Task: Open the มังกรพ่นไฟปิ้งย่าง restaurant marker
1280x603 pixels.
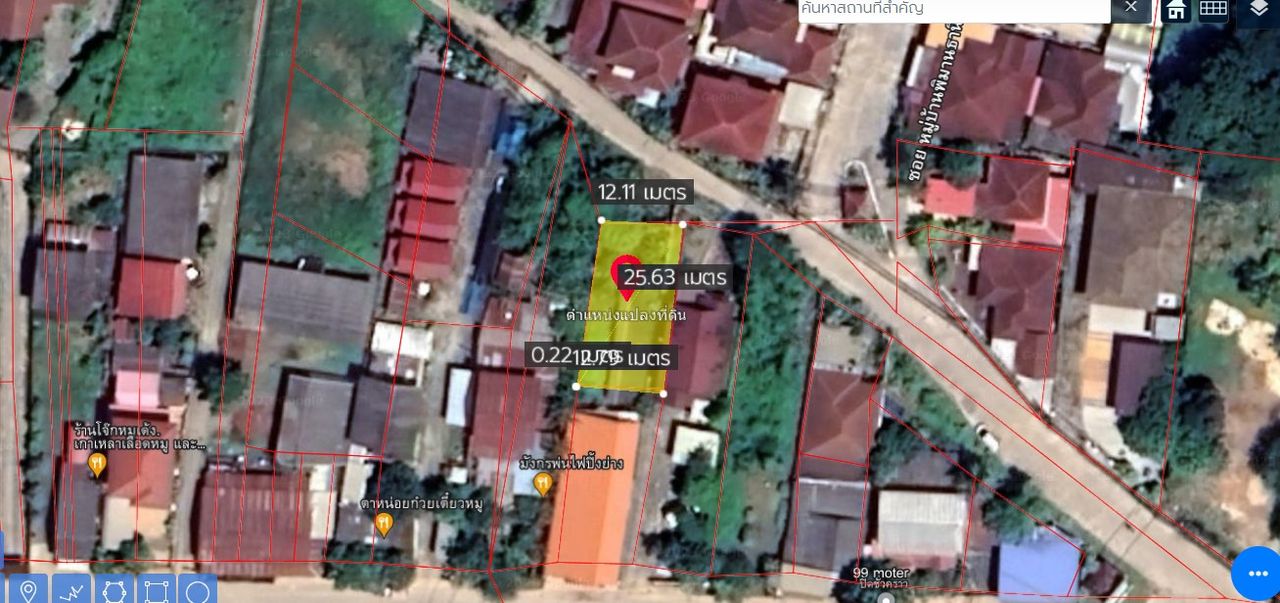Action: point(543,484)
